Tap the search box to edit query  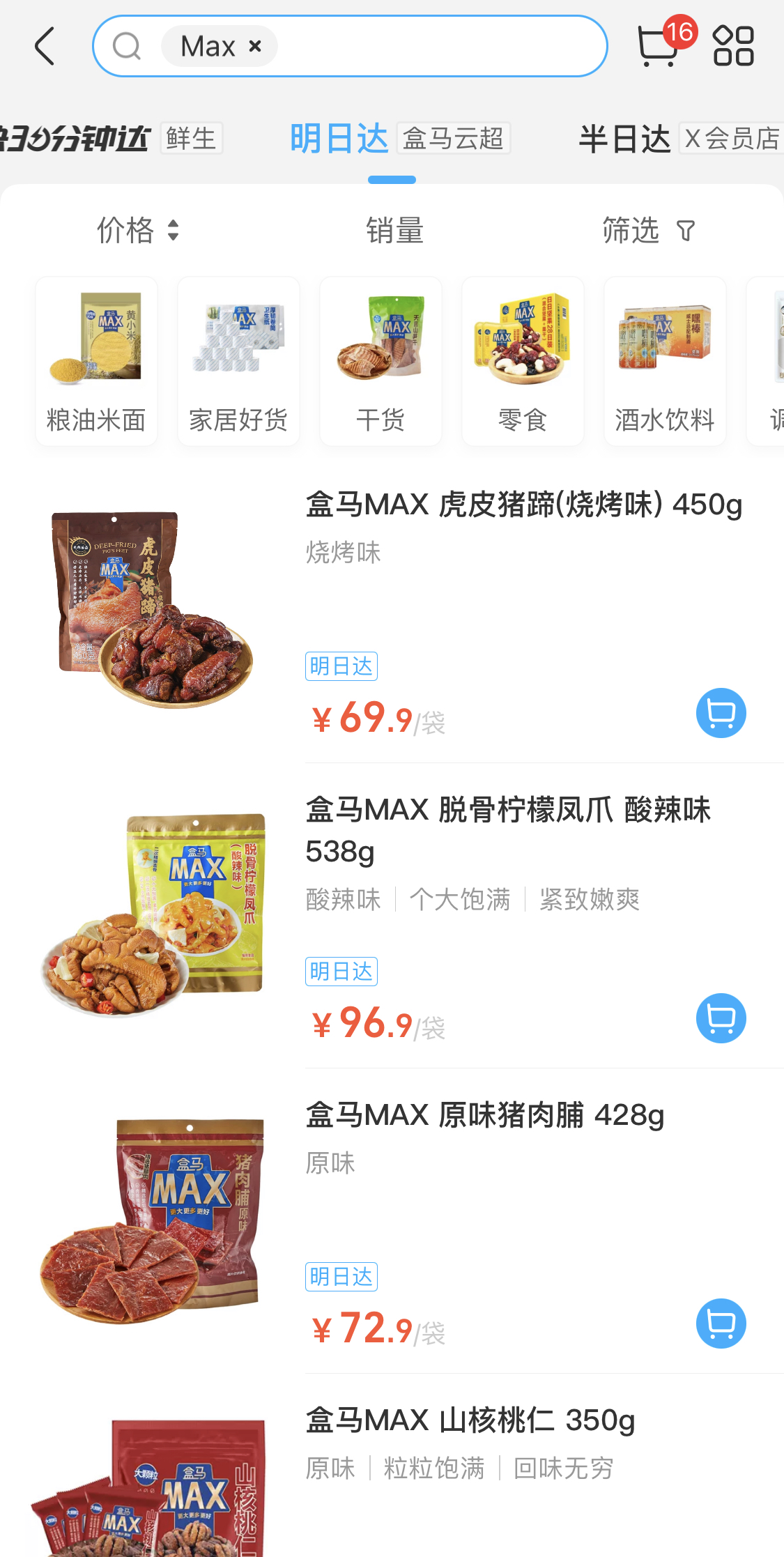[439, 47]
